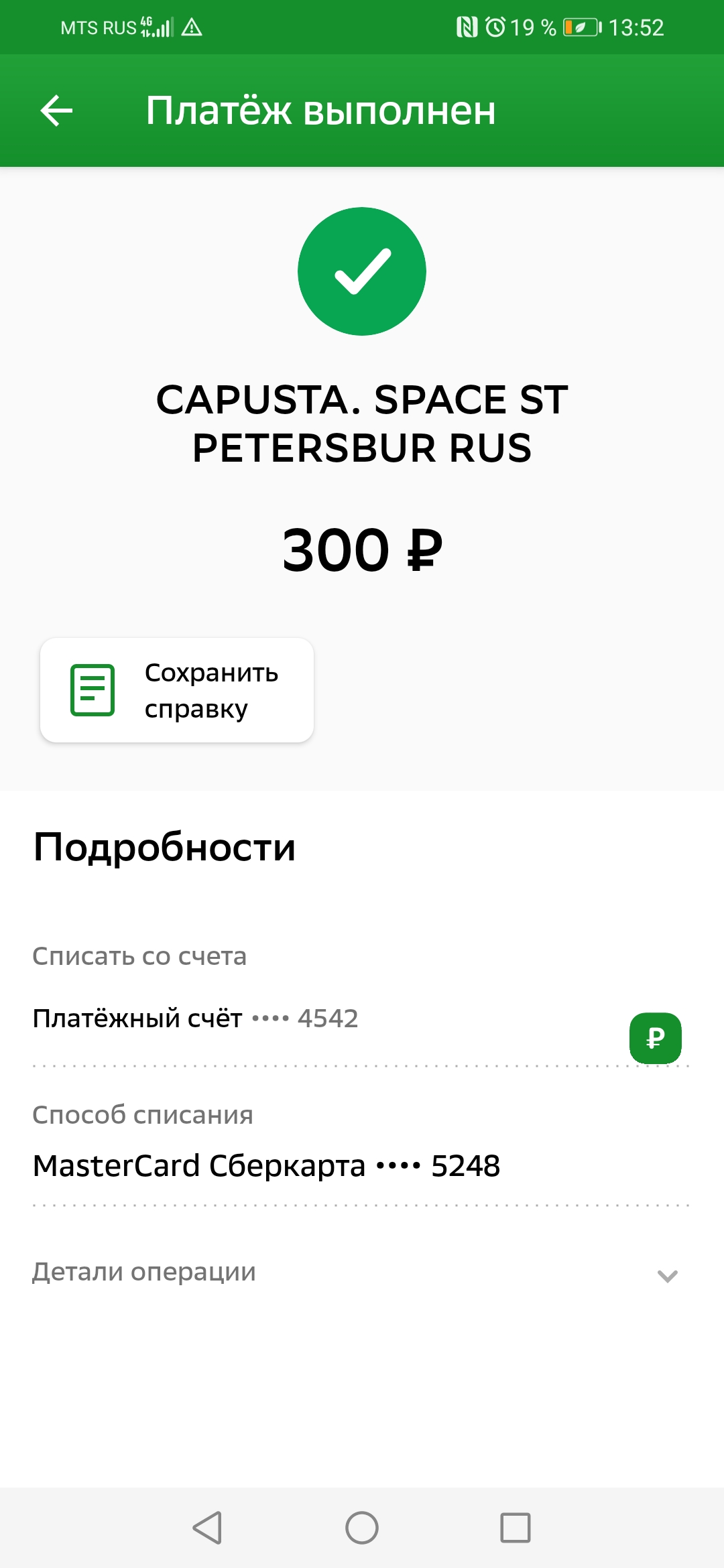The image size is (724, 1568).
Task: Tap Сохранить справку button
Action: point(177,690)
